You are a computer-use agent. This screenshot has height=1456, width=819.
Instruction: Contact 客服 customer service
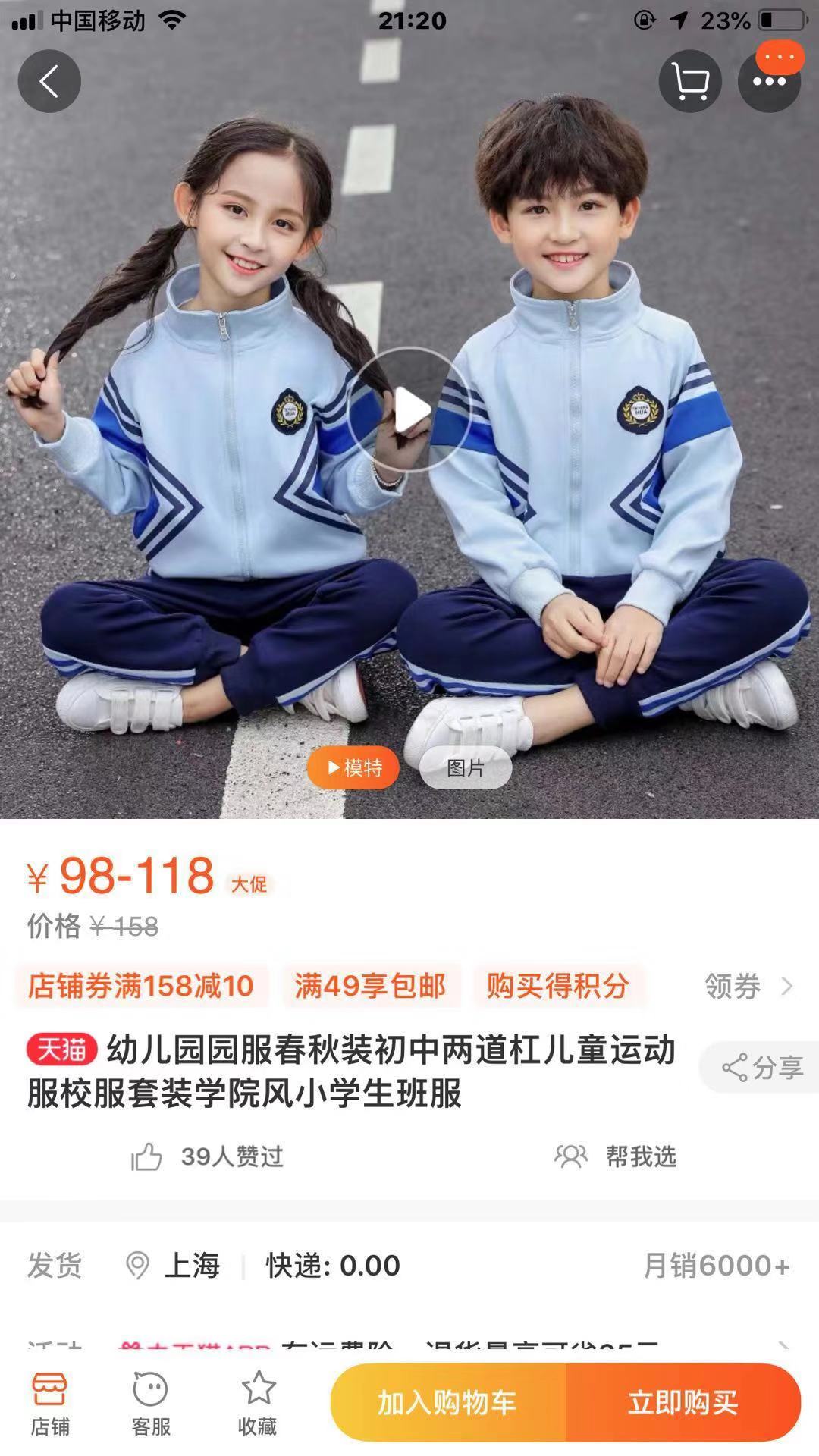point(151,1403)
